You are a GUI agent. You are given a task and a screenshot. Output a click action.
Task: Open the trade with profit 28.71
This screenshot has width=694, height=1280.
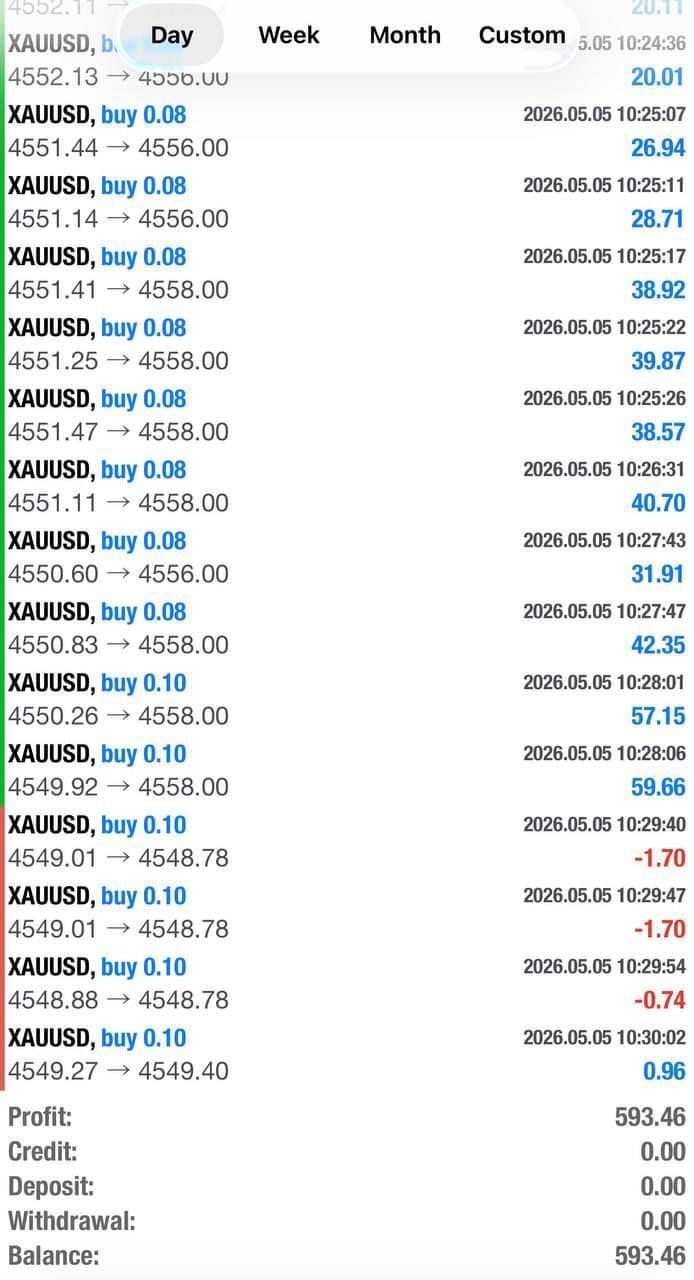(x=347, y=203)
